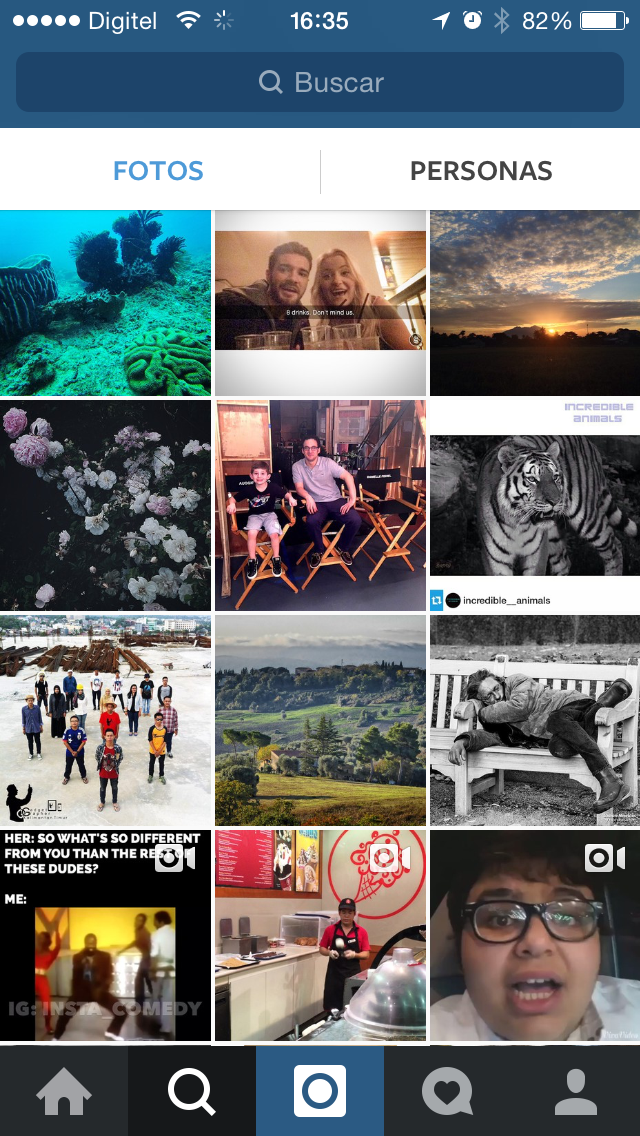Screen dimensions: 640x1136
Task: Open the underwater coral reef photo
Action: point(105,303)
